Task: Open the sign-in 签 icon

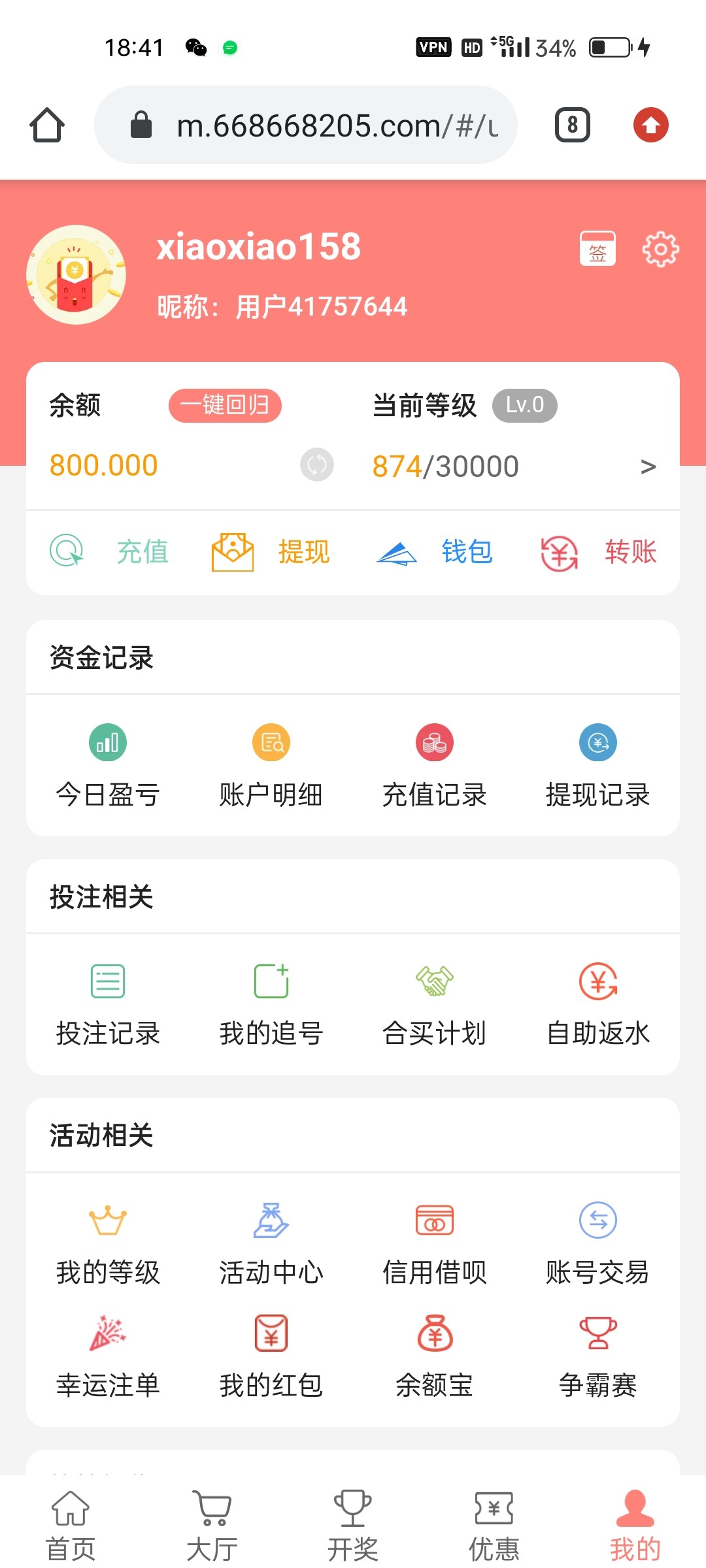Action: tap(597, 248)
